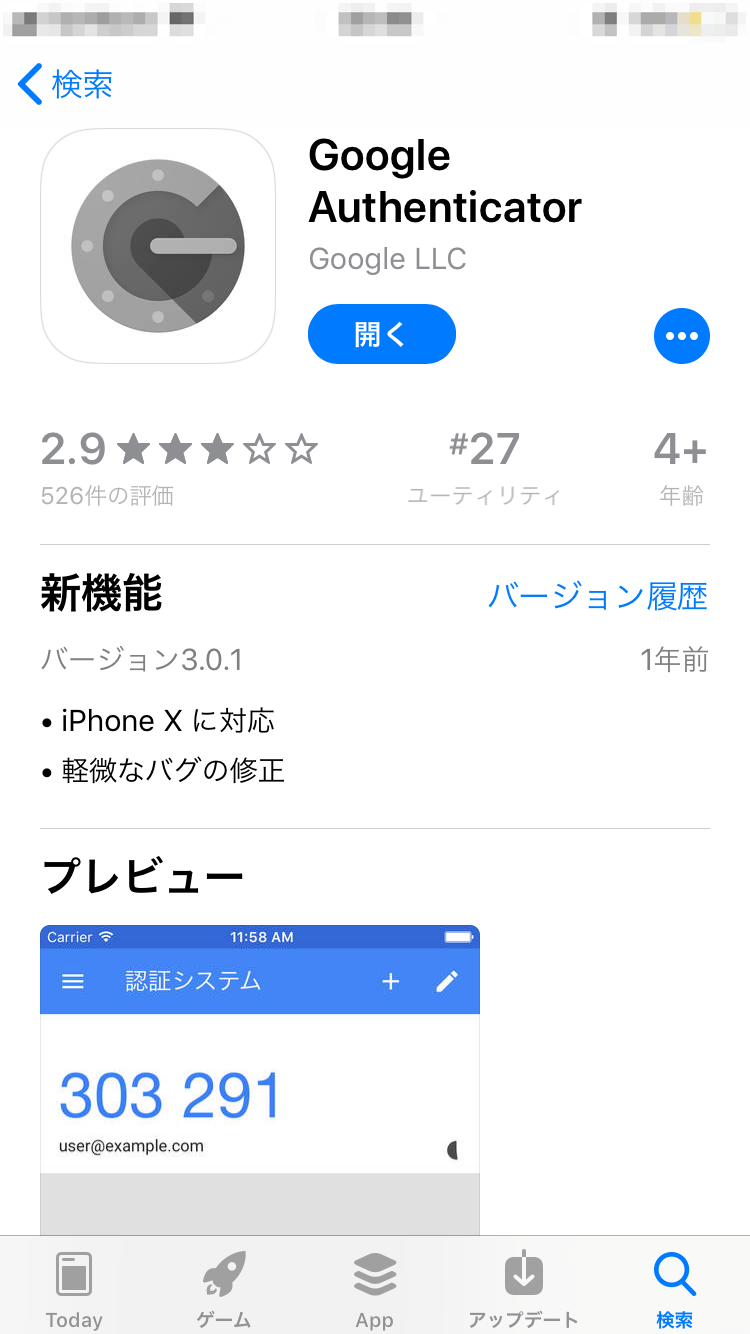Switch to the ゲーム tab
This screenshot has height=1334, width=750.
[224, 1288]
